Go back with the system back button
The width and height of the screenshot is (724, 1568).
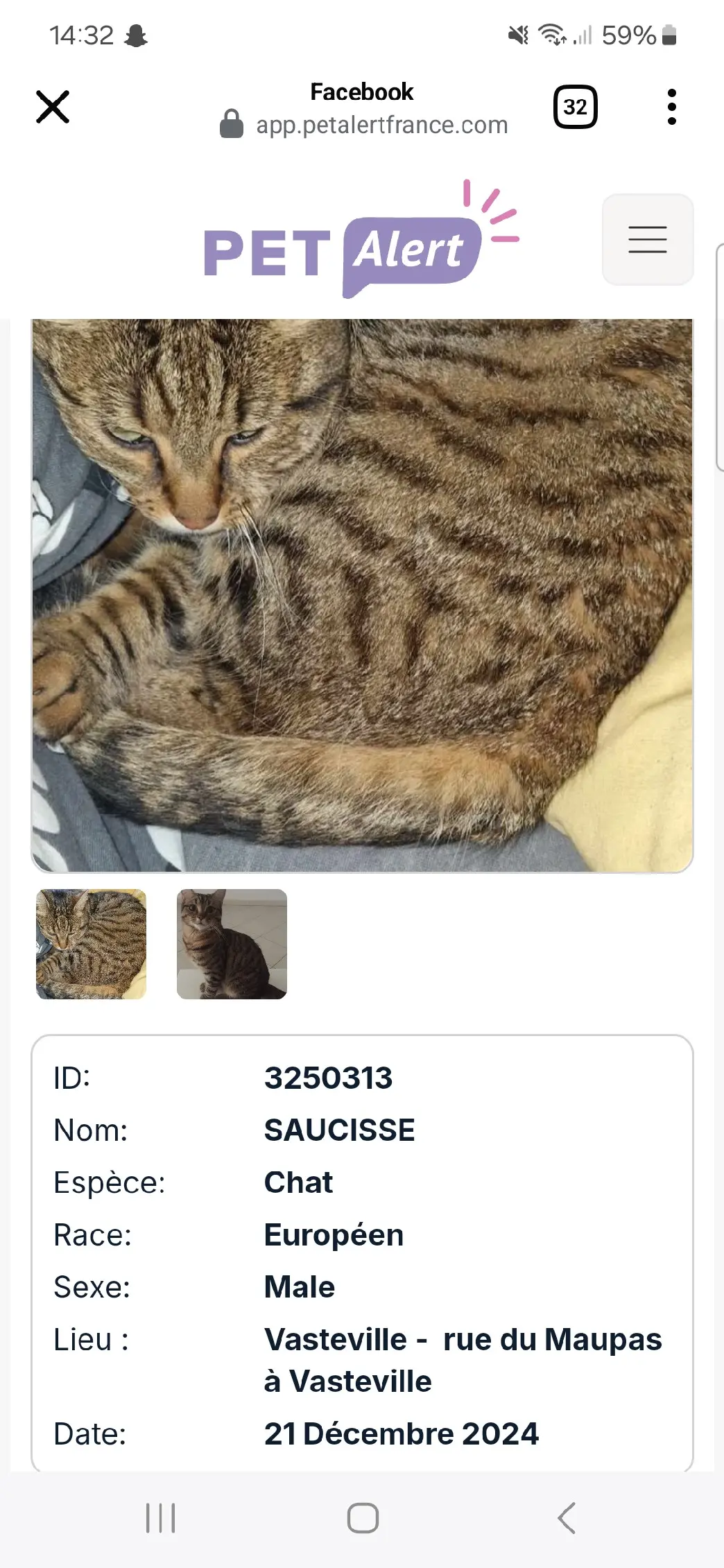tap(566, 1518)
